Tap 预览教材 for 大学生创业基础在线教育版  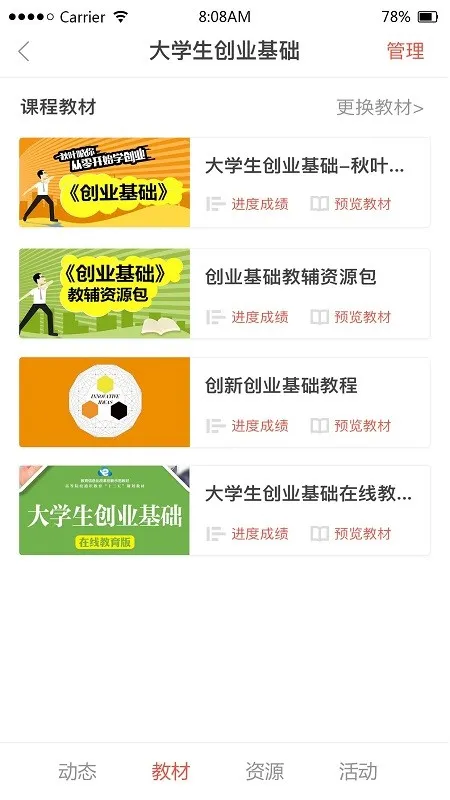[x=351, y=534]
